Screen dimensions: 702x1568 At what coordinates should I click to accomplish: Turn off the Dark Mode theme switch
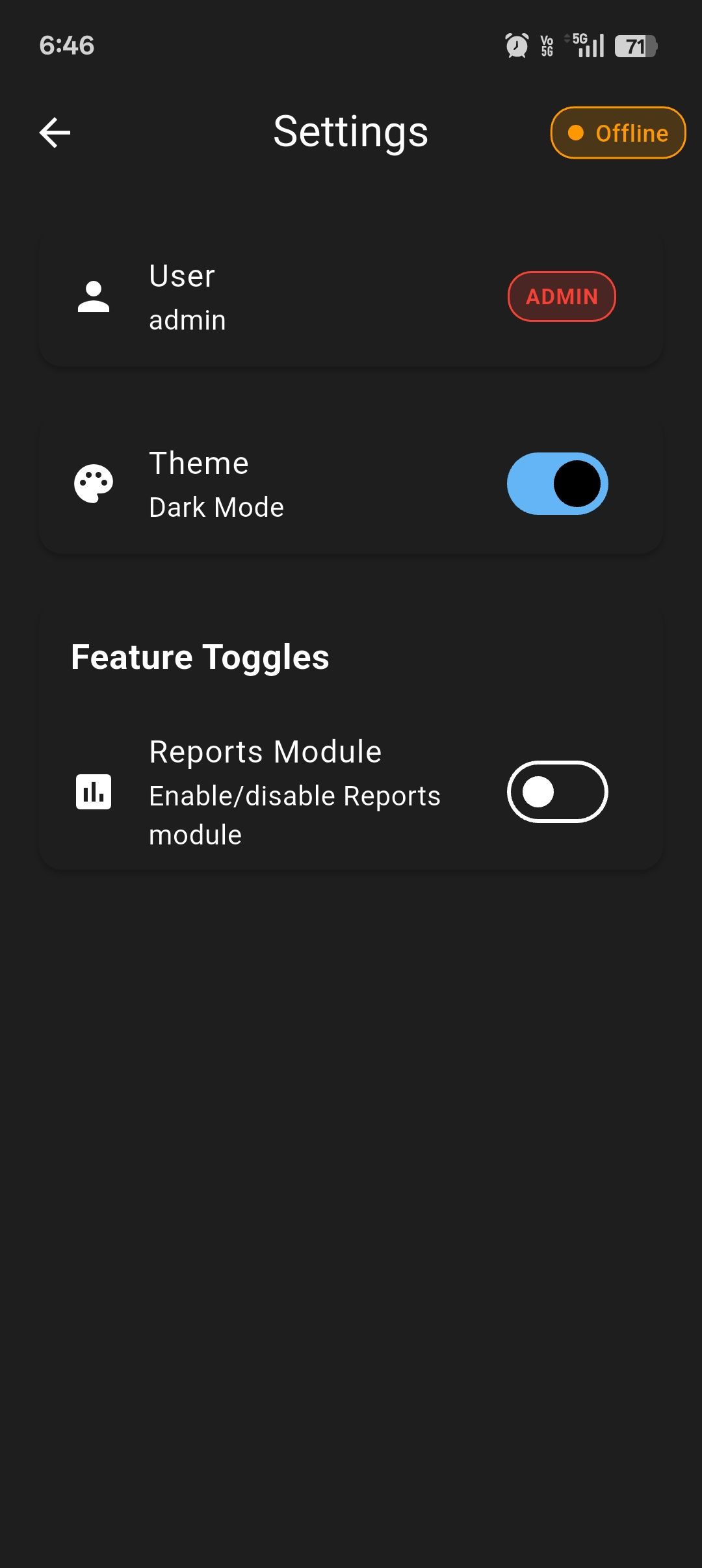point(557,484)
